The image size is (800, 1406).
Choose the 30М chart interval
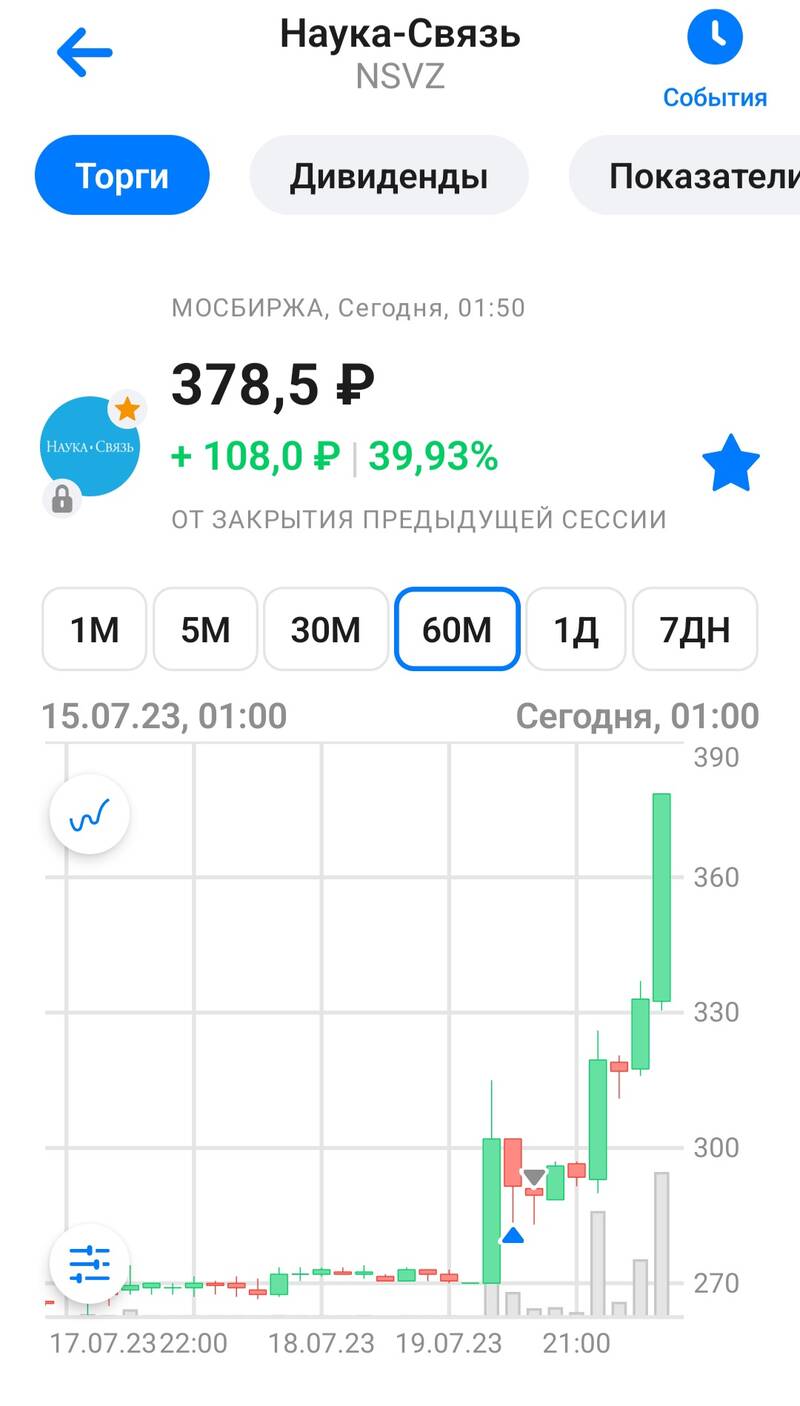326,629
